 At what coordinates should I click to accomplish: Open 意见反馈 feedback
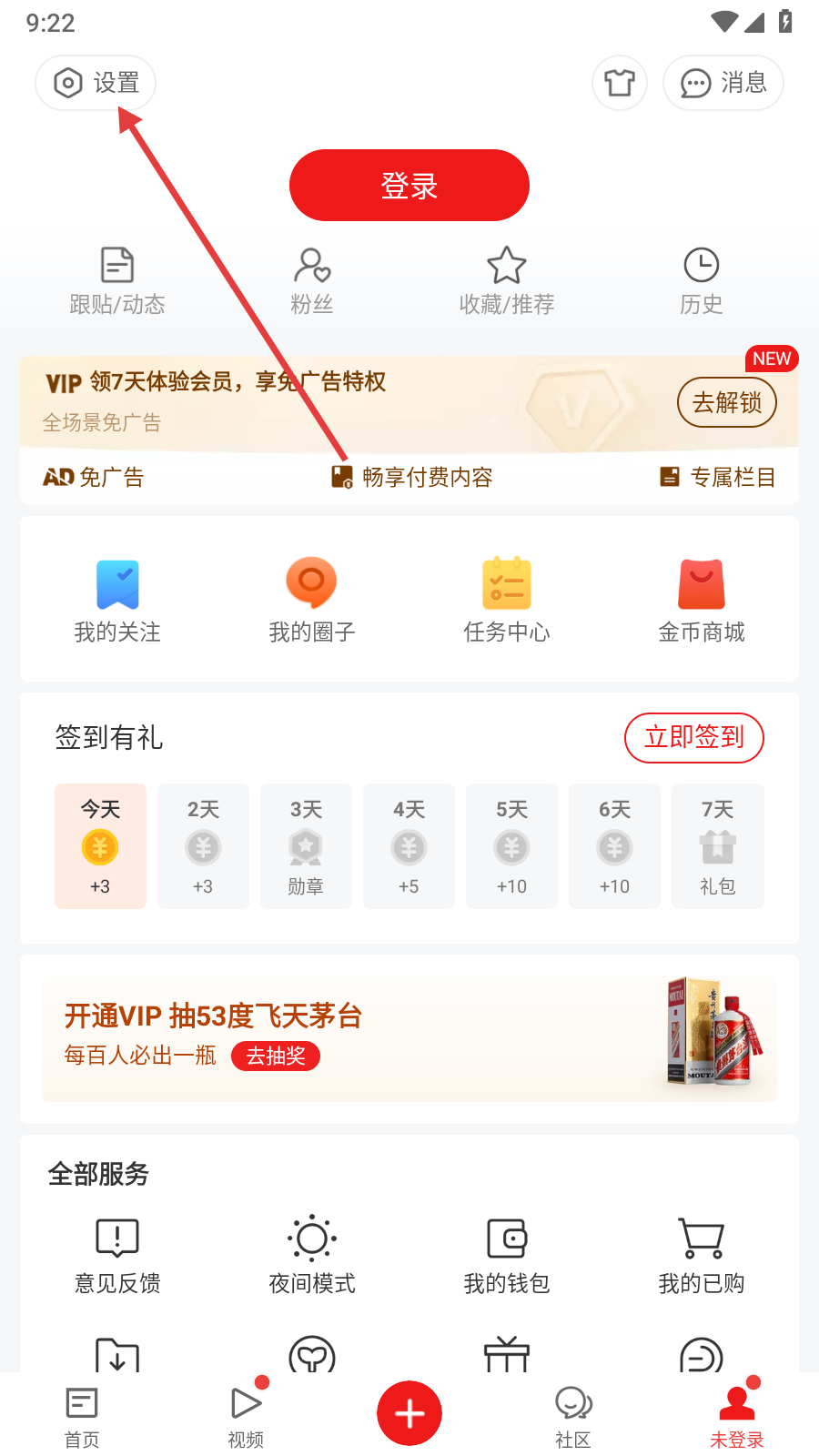117,1255
